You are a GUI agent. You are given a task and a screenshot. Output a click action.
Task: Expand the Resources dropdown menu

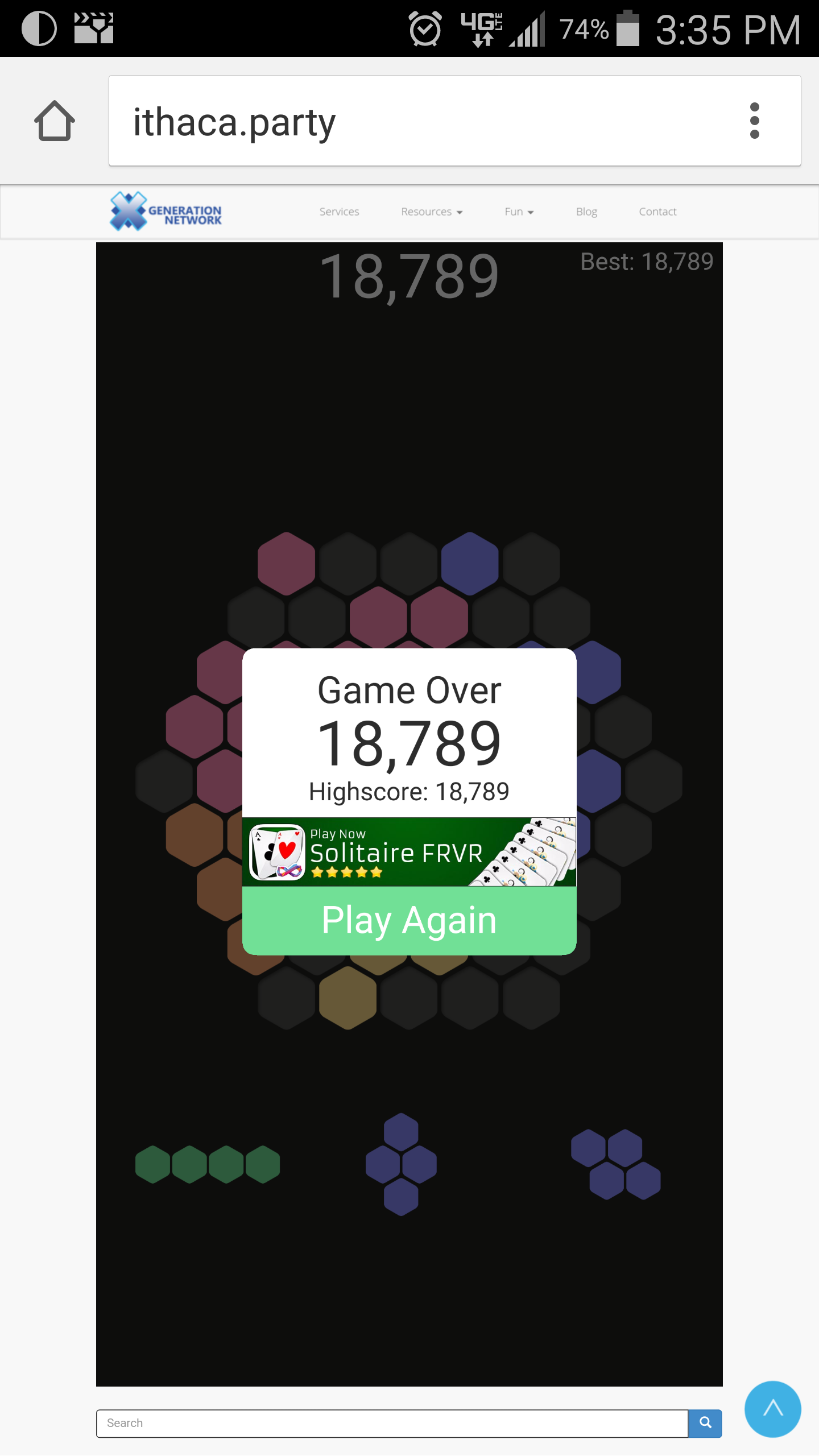432,212
